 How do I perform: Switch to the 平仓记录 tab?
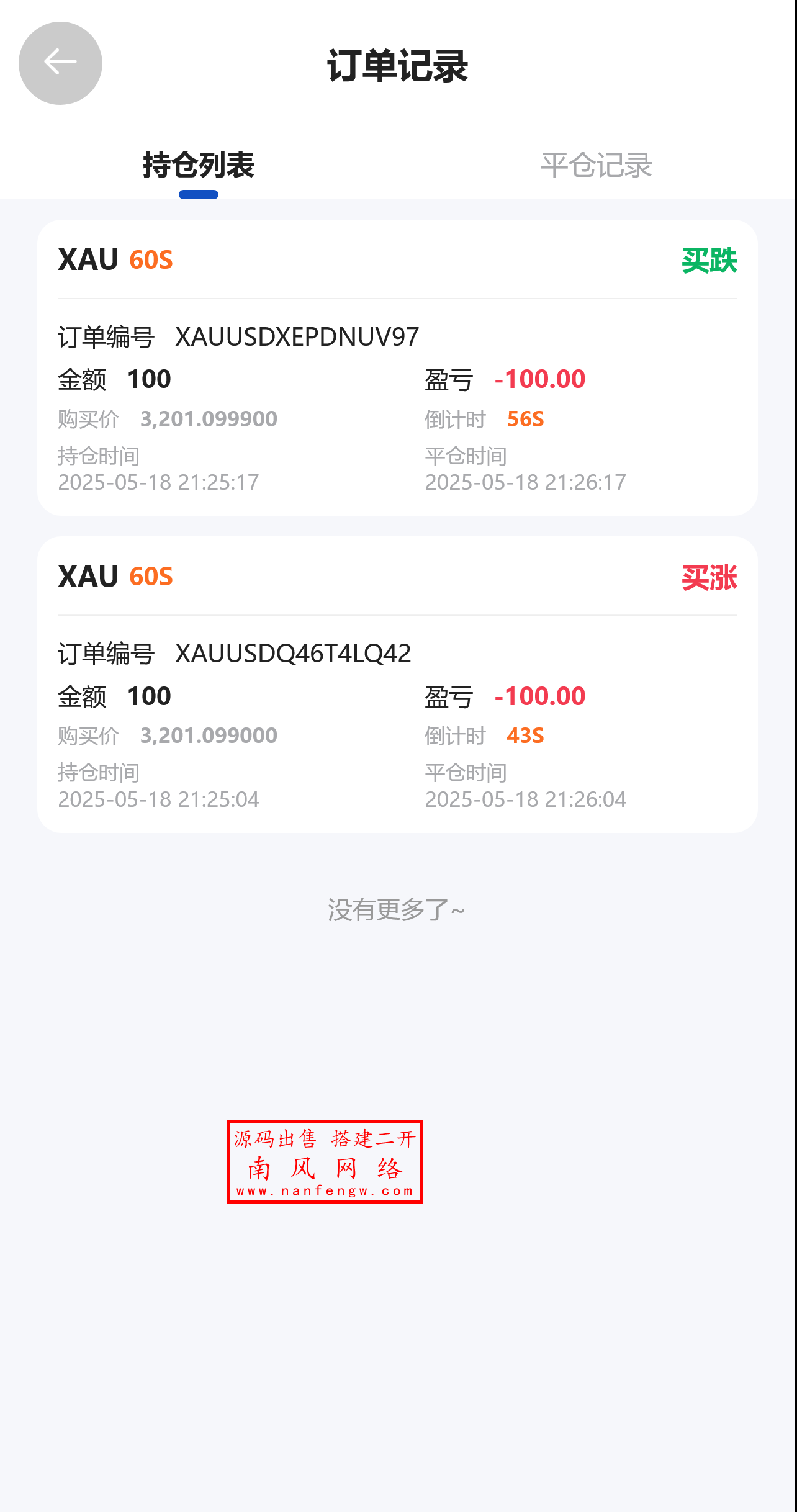597,164
